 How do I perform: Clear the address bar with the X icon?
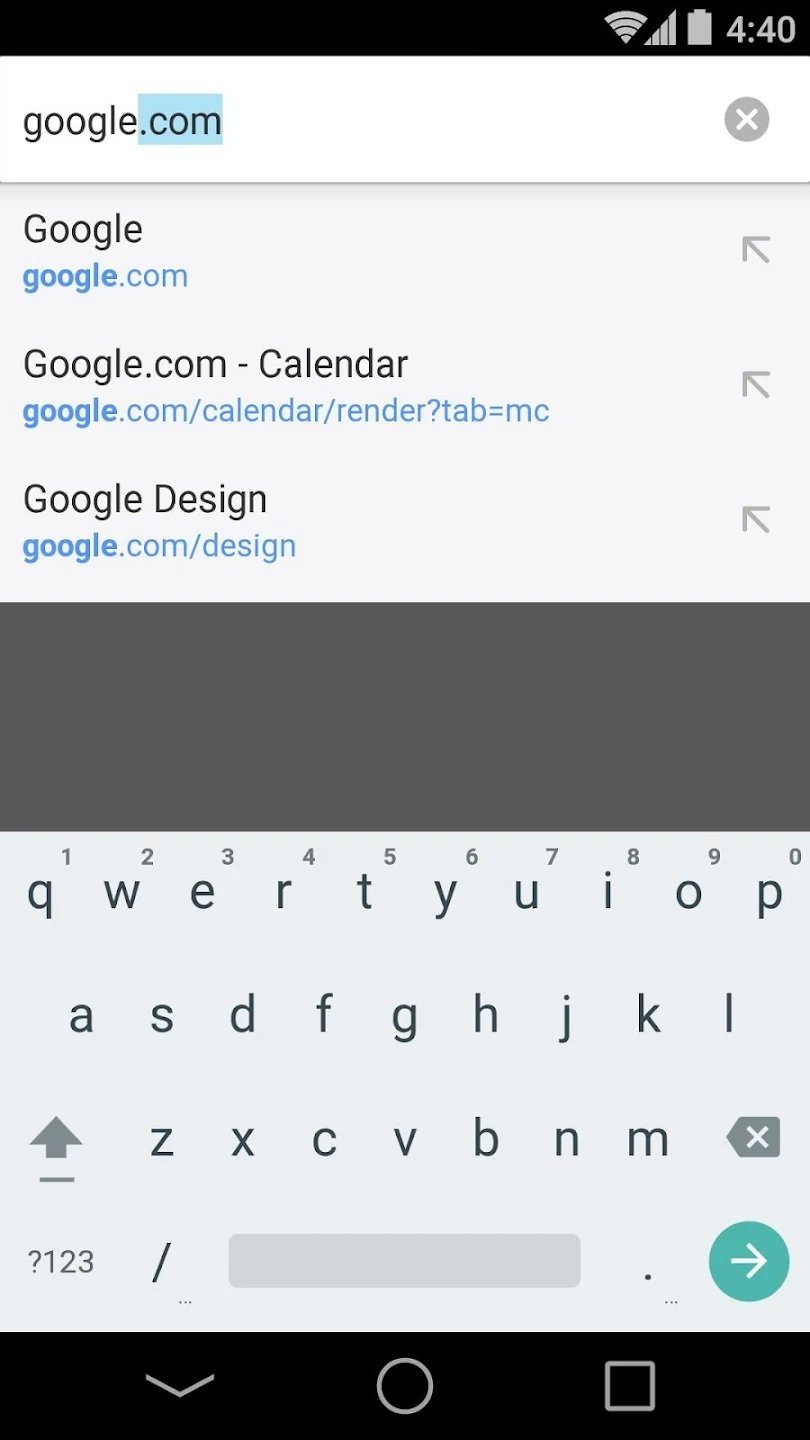click(746, 119)
